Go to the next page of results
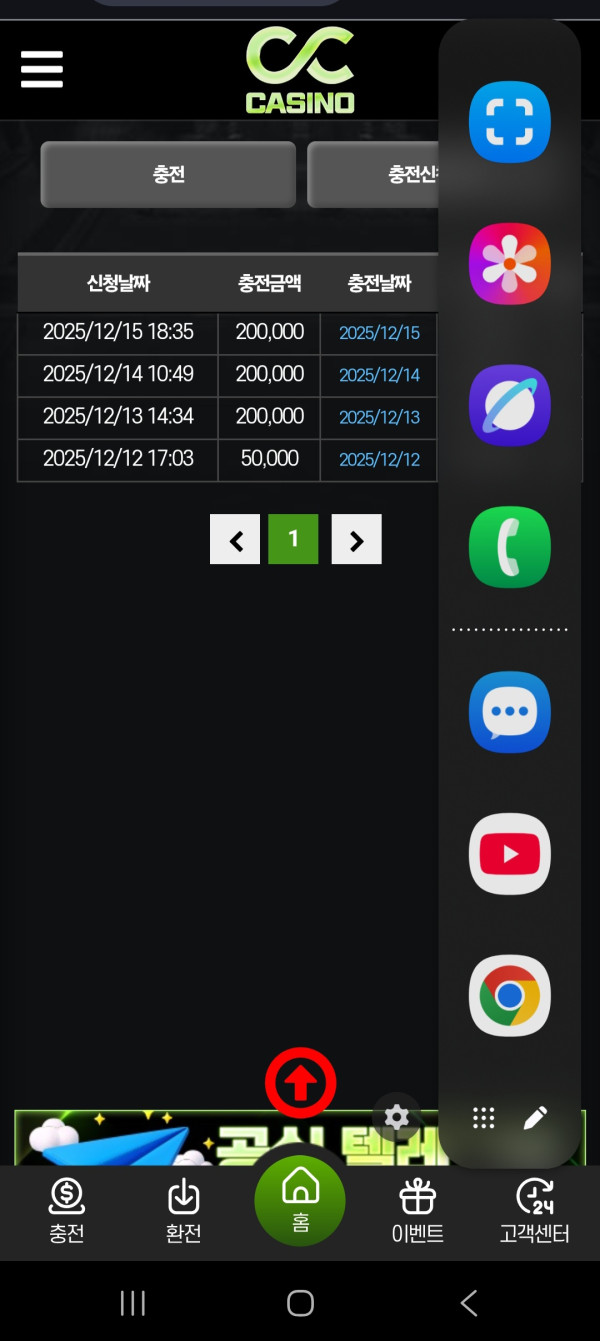The width and height of the screenshot is (600, 1341). pos(356,540)
